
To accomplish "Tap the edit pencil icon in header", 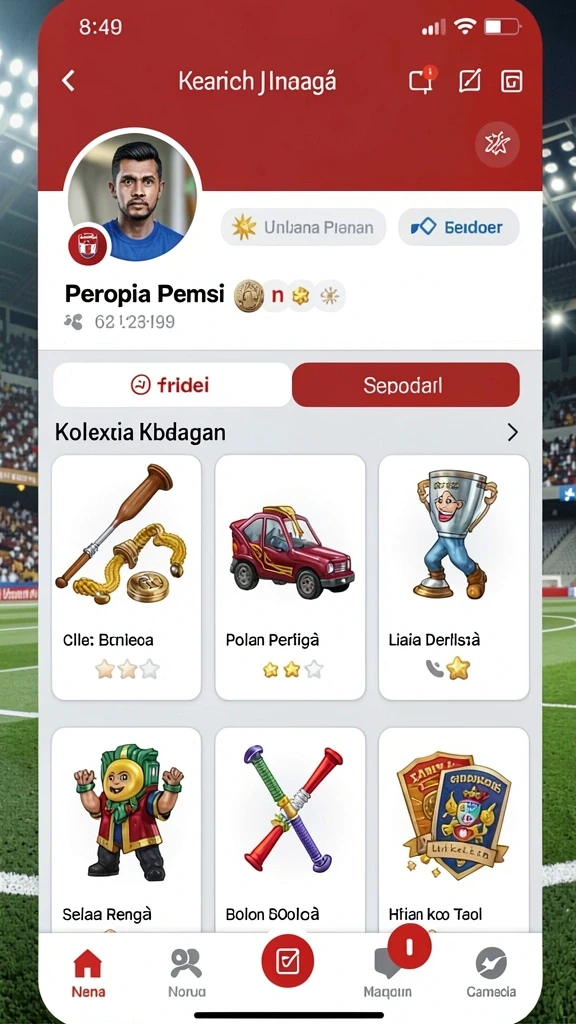I will 470,80.
